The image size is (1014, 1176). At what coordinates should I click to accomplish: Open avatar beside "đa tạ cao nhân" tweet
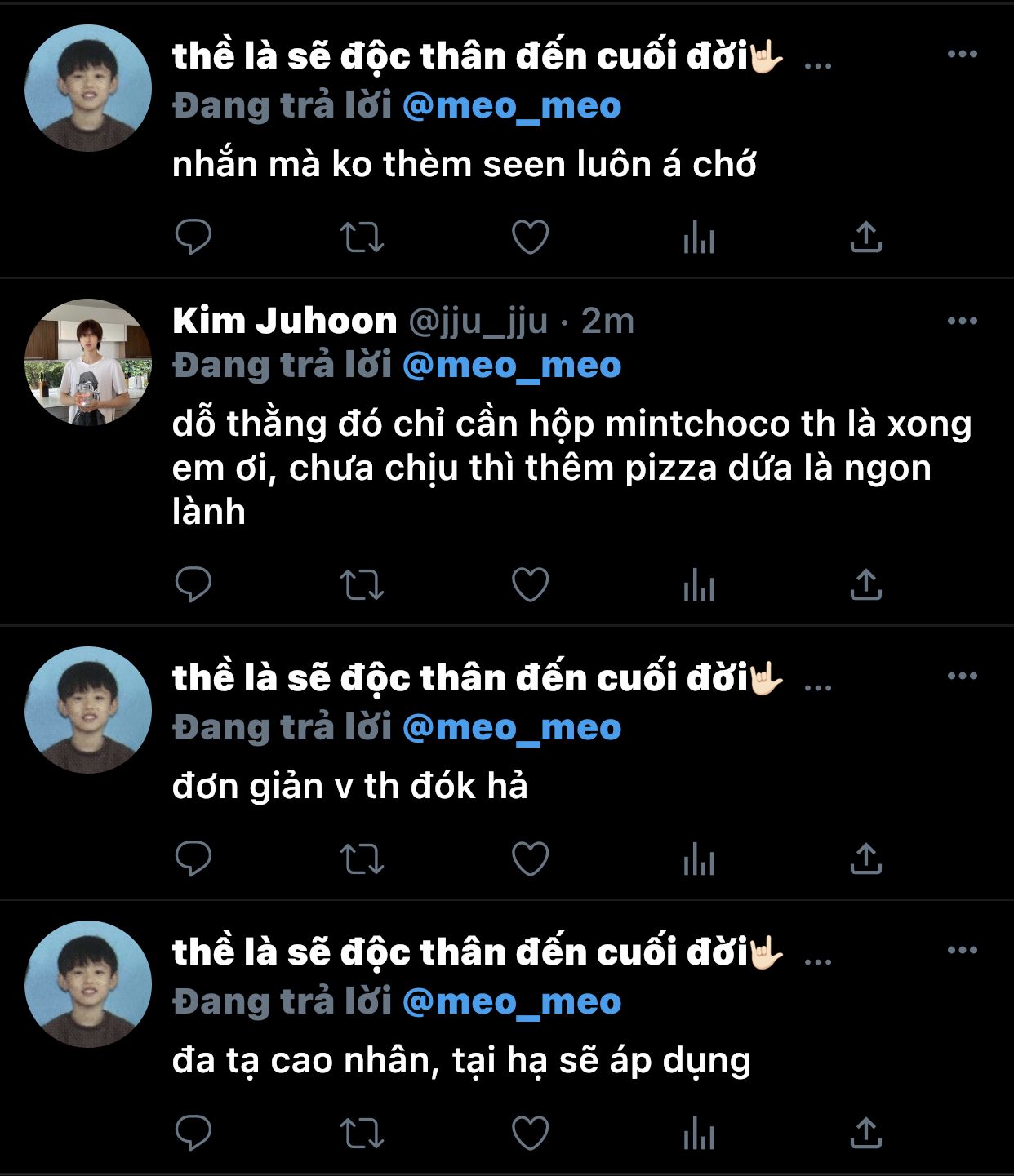point(88,983)
